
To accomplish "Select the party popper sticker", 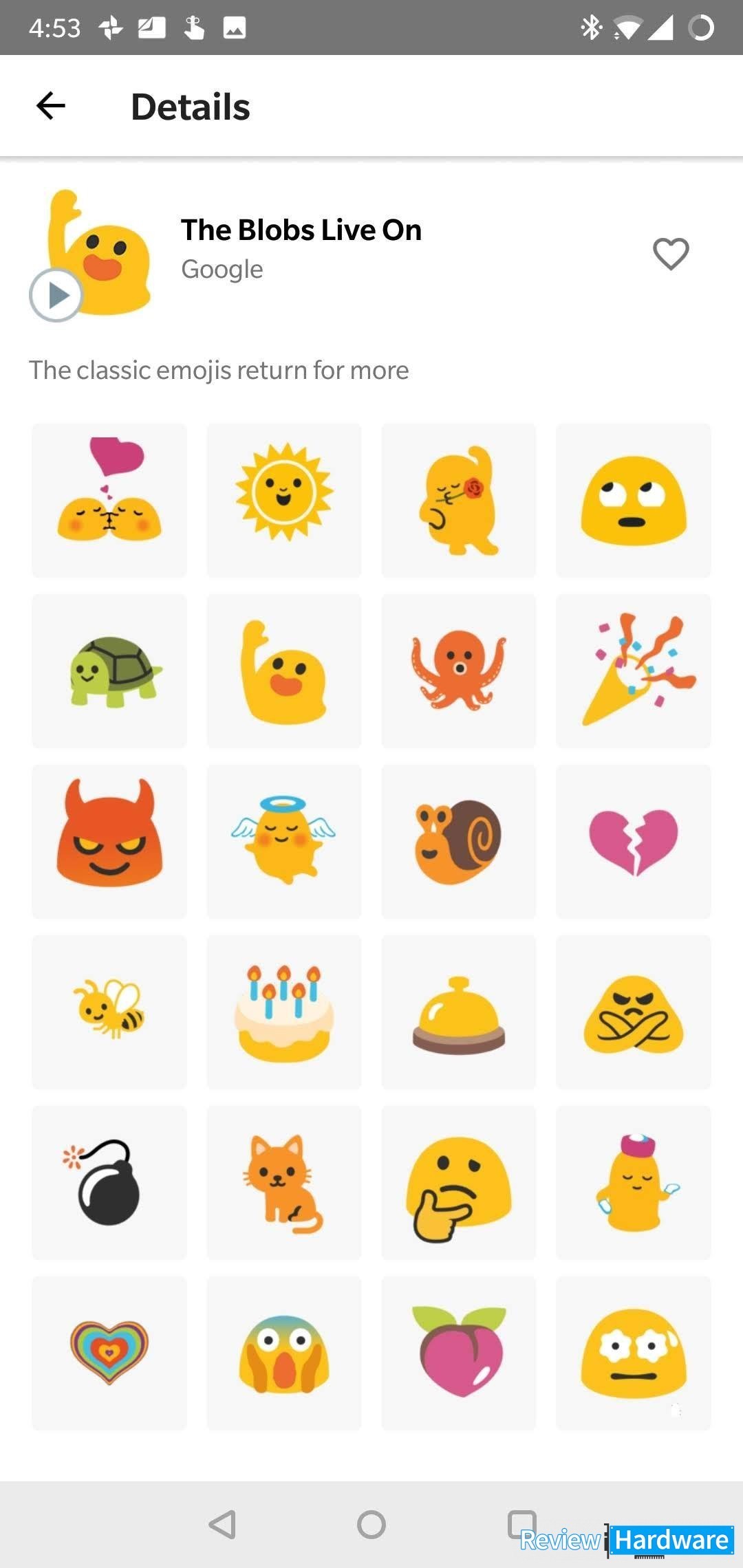I will pos(634,671).
